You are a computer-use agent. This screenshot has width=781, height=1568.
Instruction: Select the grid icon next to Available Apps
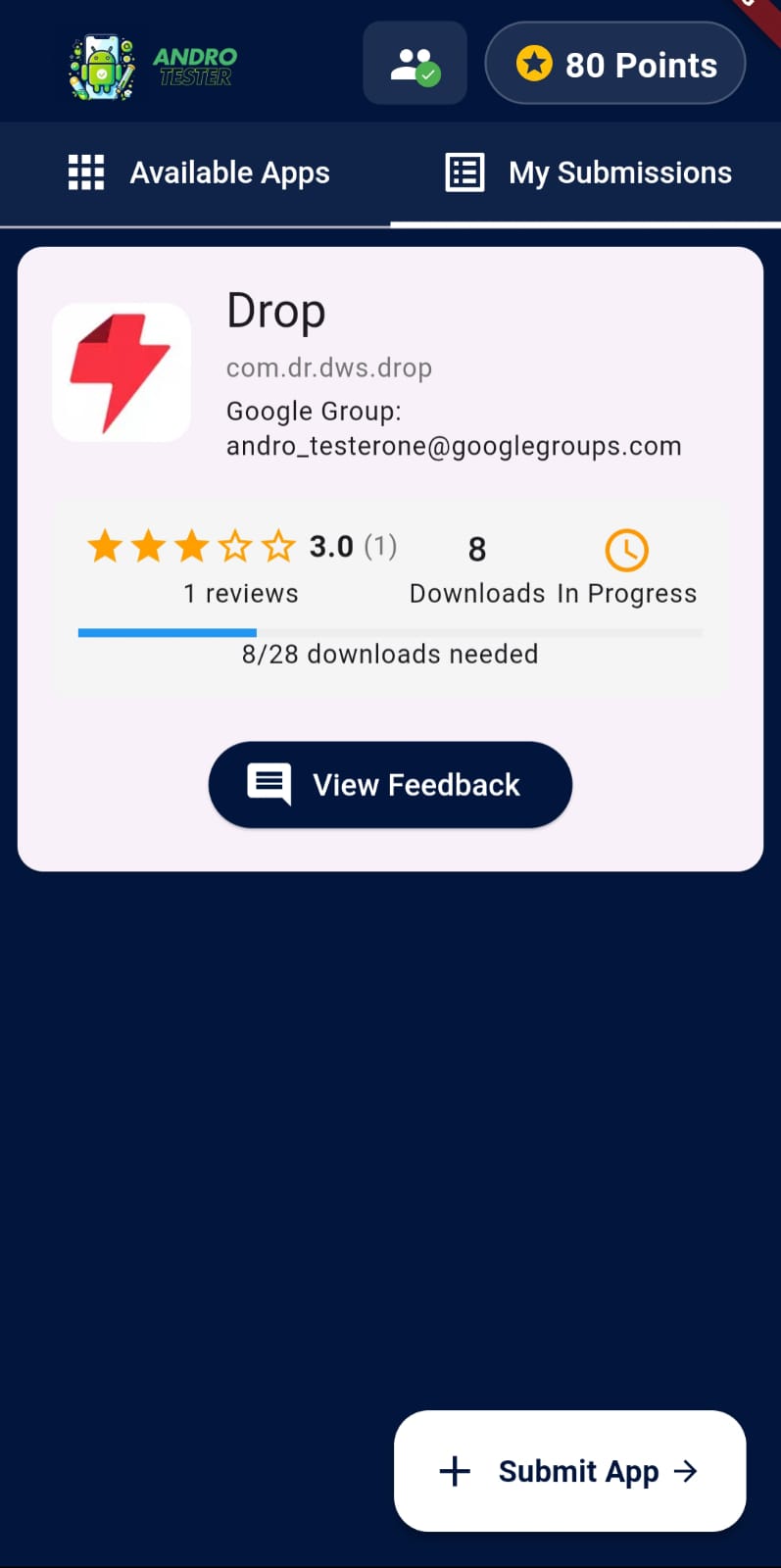click(85, 171)
